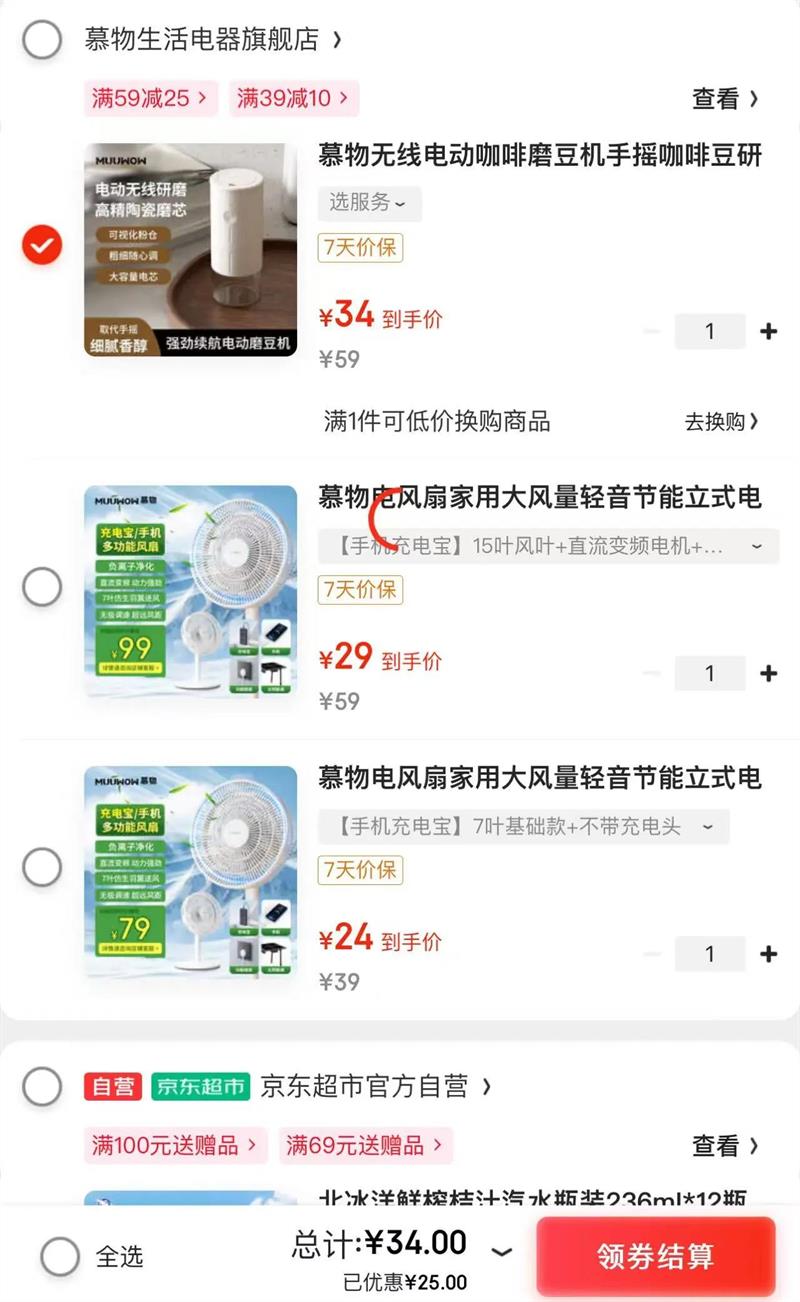The width and height of the screenshot is (800, 1302).
Task: Go to 去换购 add-on deals
Action: pos(721,421)
